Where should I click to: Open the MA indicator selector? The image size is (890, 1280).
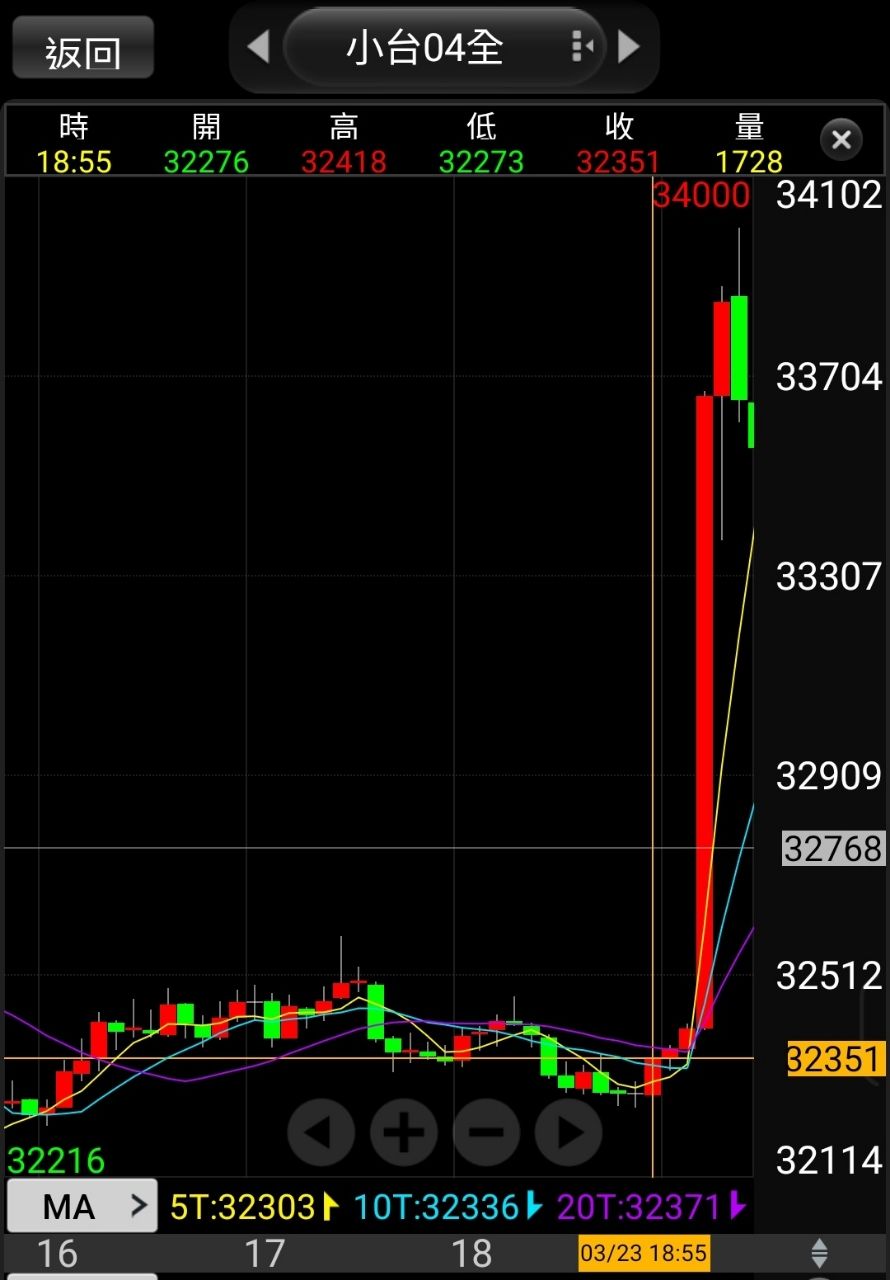[82, 1207]
